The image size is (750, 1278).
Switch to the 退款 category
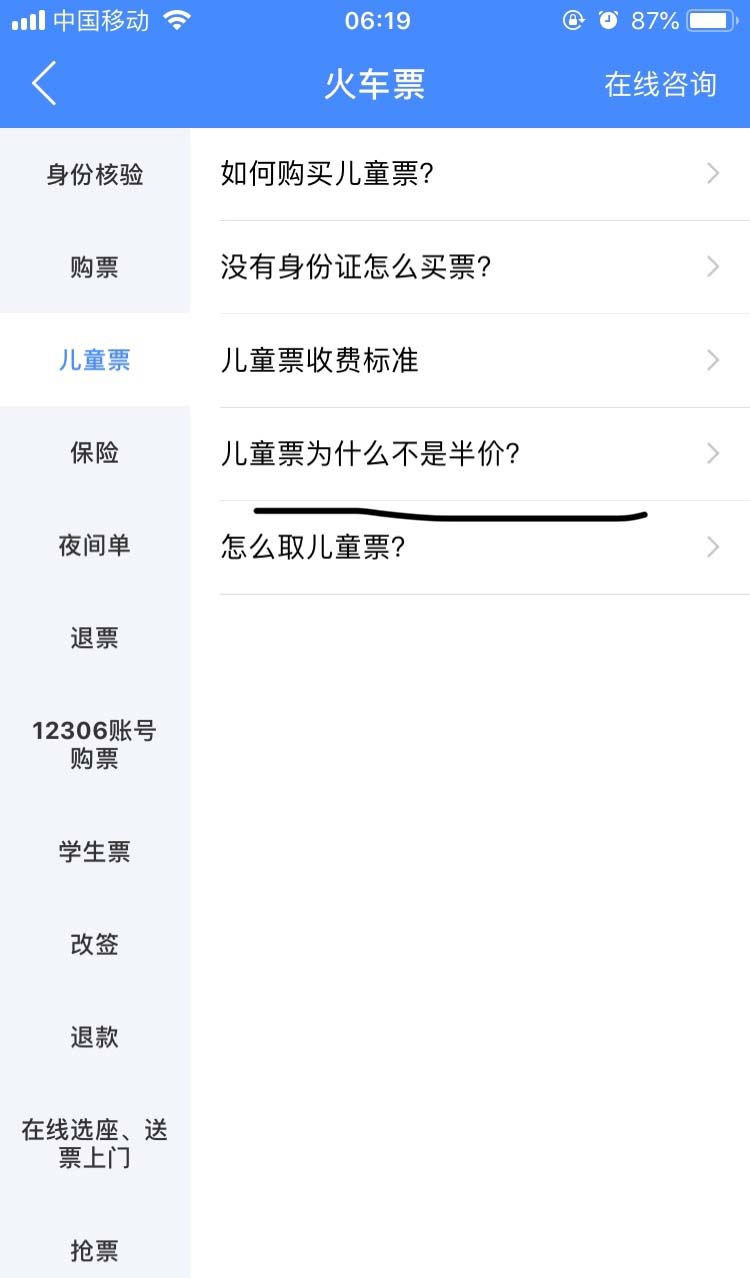[95, 1037]
